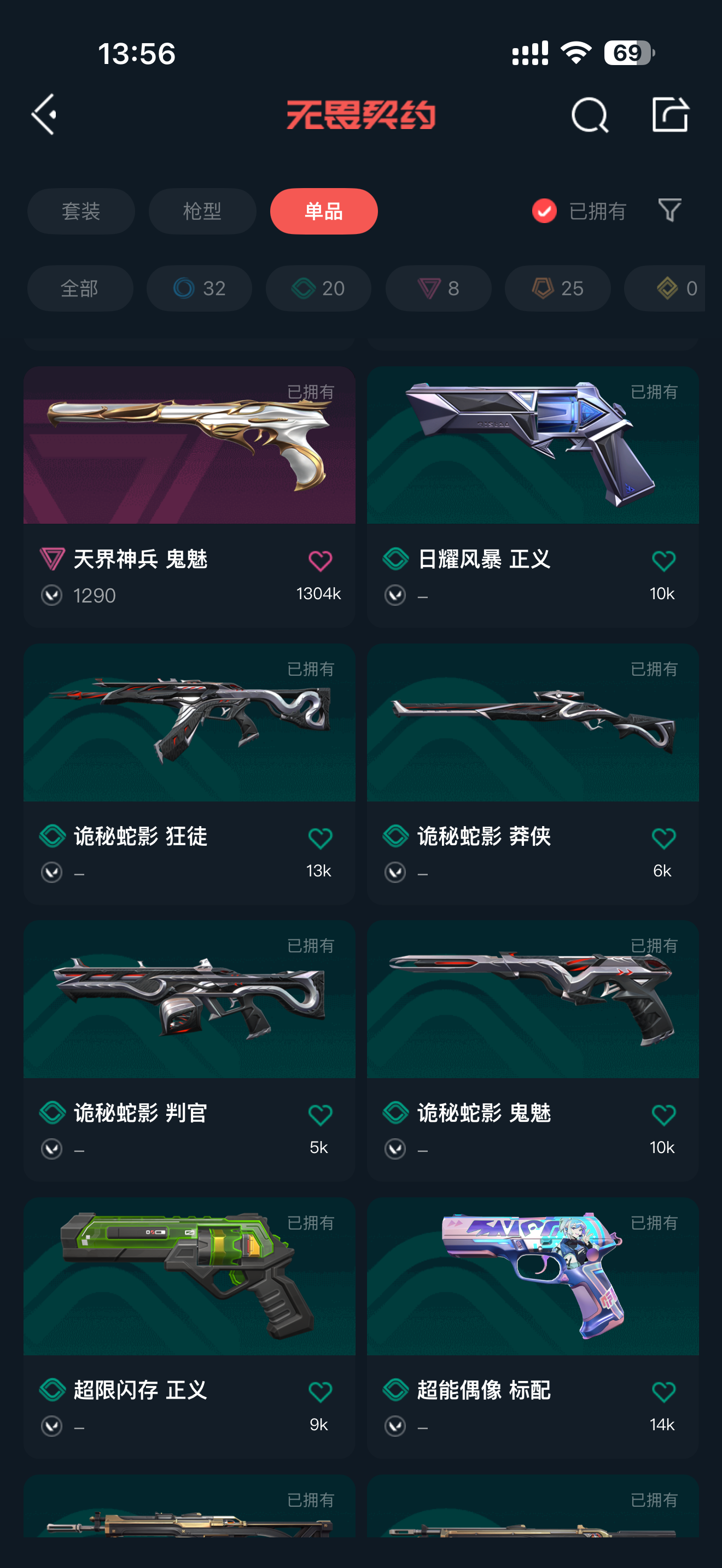This screenshot has height=1568, width=722.
Task: Filter by the blue tier chip showing 32
Action: [199, 289]
